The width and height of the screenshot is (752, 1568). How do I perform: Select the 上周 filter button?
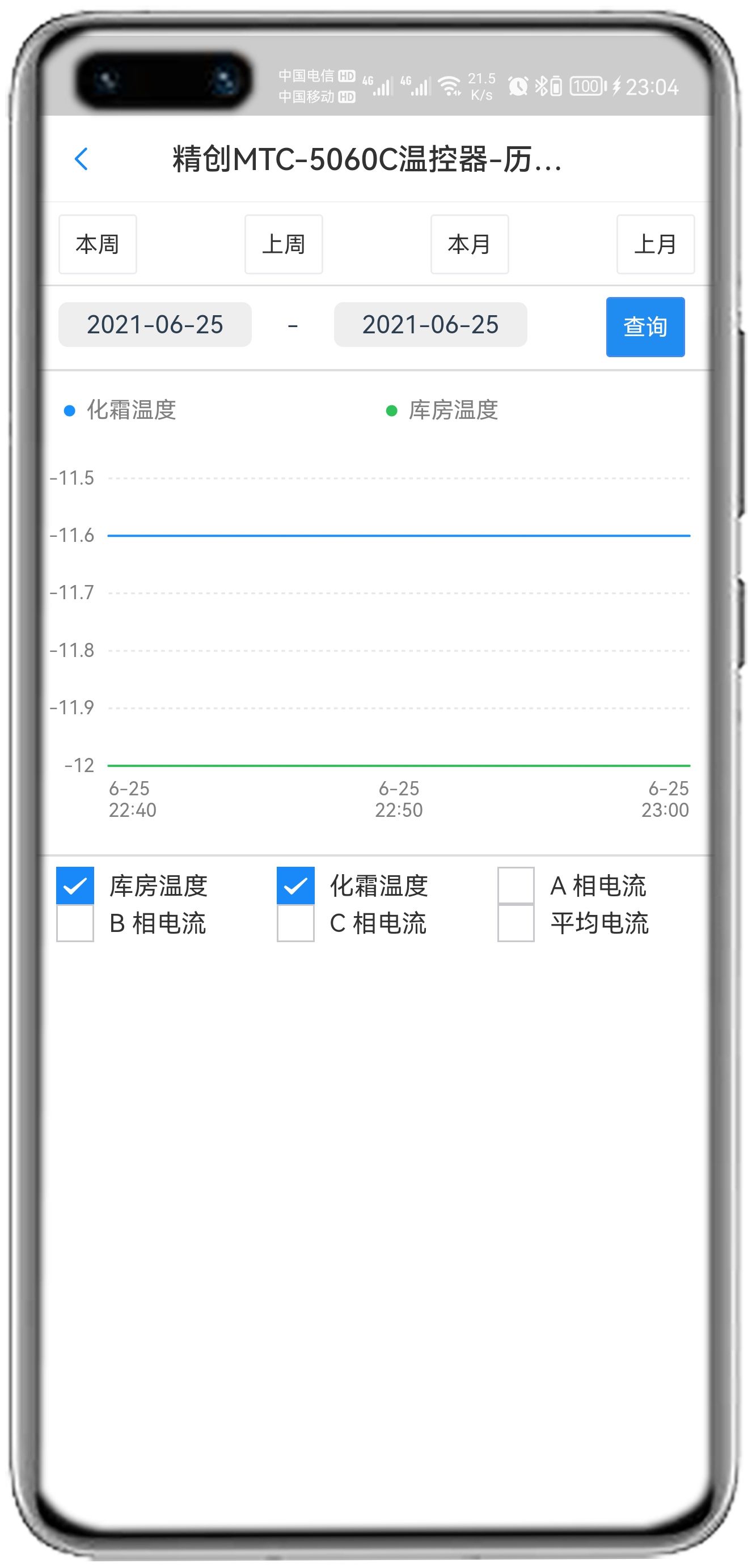[284, 244]
